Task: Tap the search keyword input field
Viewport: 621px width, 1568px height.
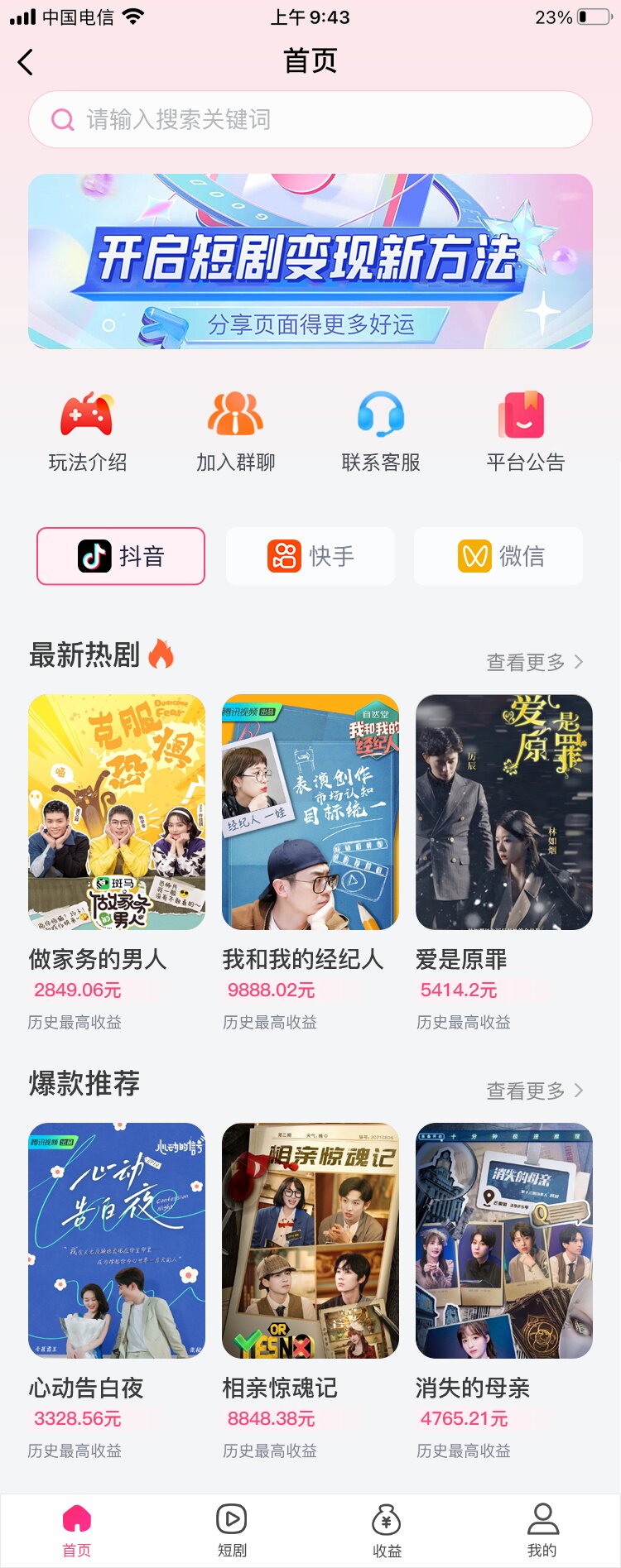Action: click(310, 120)
